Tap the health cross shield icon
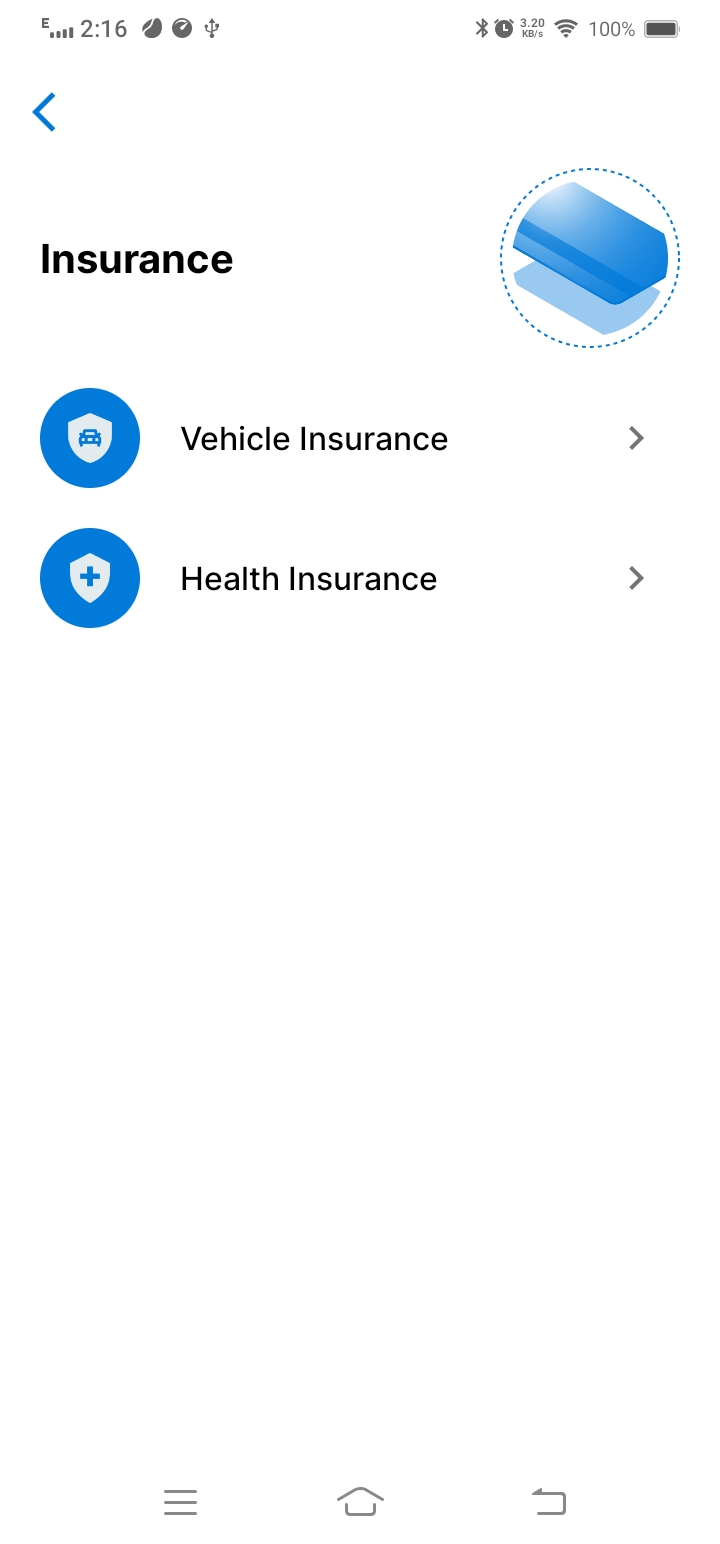Image resolution: width=720 pixels, height=1544 pixels. click(x=90, y=578)
